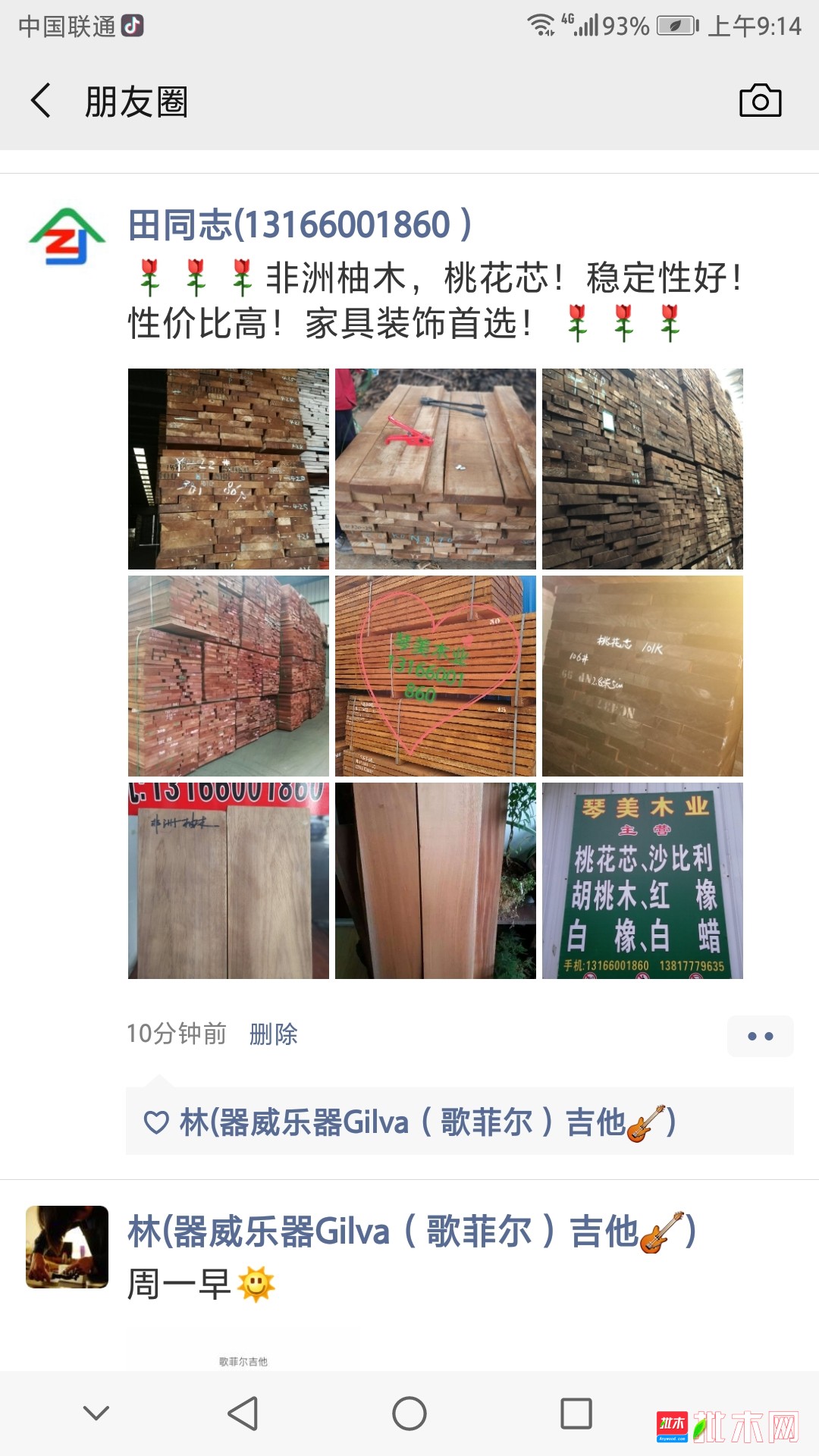The image size is (819, 1456).
Task: Go back from the 朋友圈 screen
Action: tap(42, 101)
